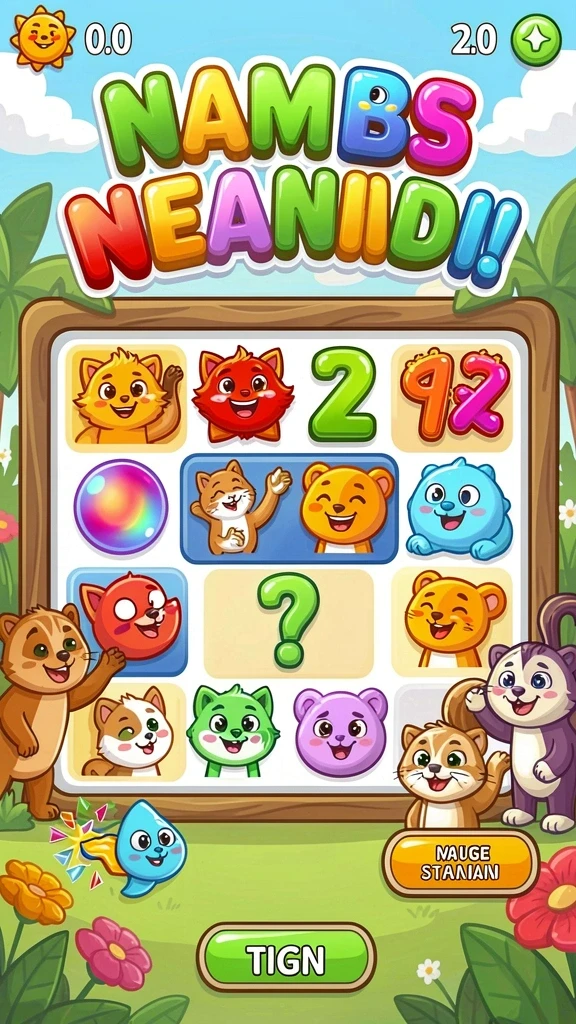Tap the red spiky cat tile

tap(242, 394)
